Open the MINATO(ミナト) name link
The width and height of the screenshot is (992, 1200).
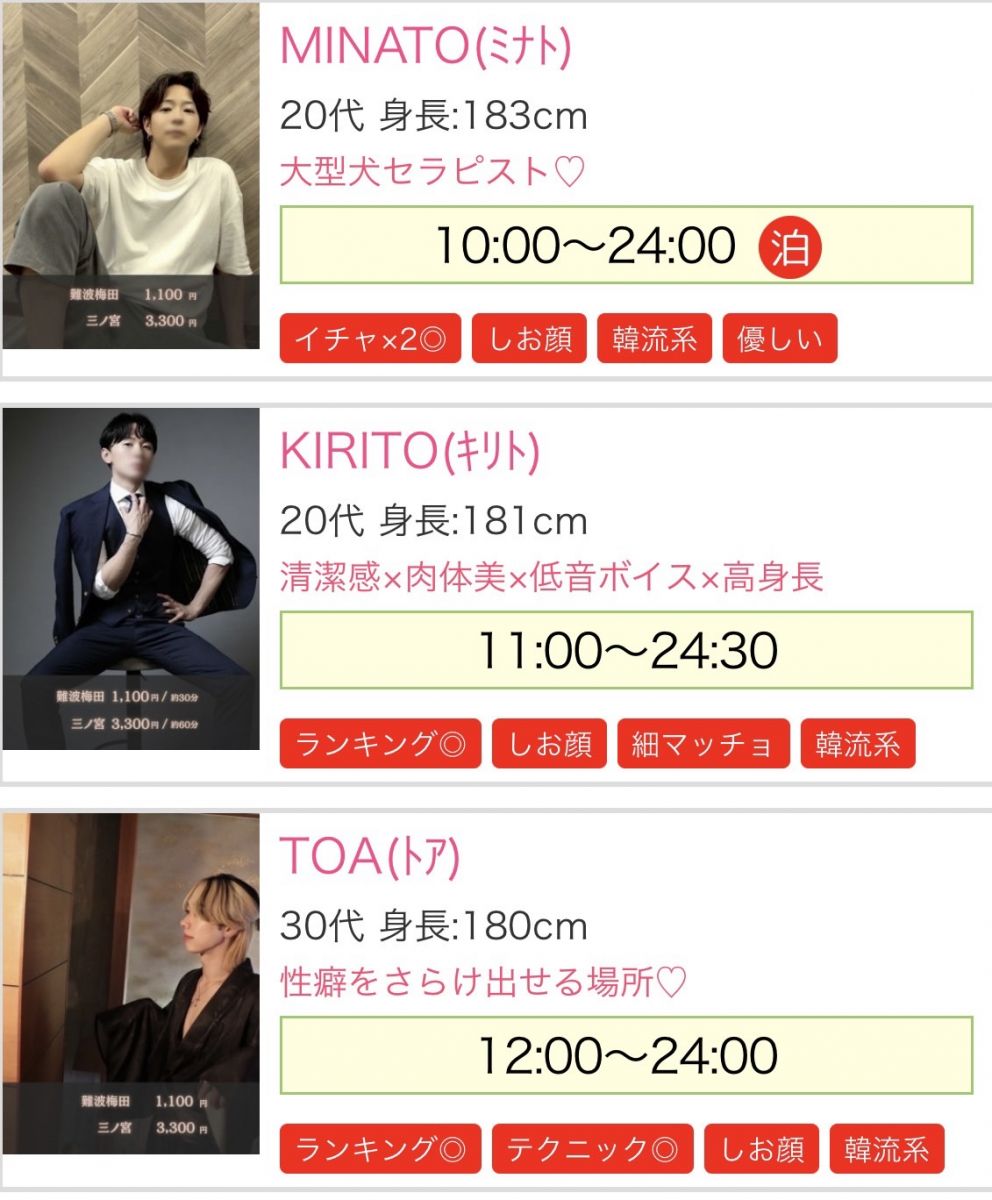[425, 47]
